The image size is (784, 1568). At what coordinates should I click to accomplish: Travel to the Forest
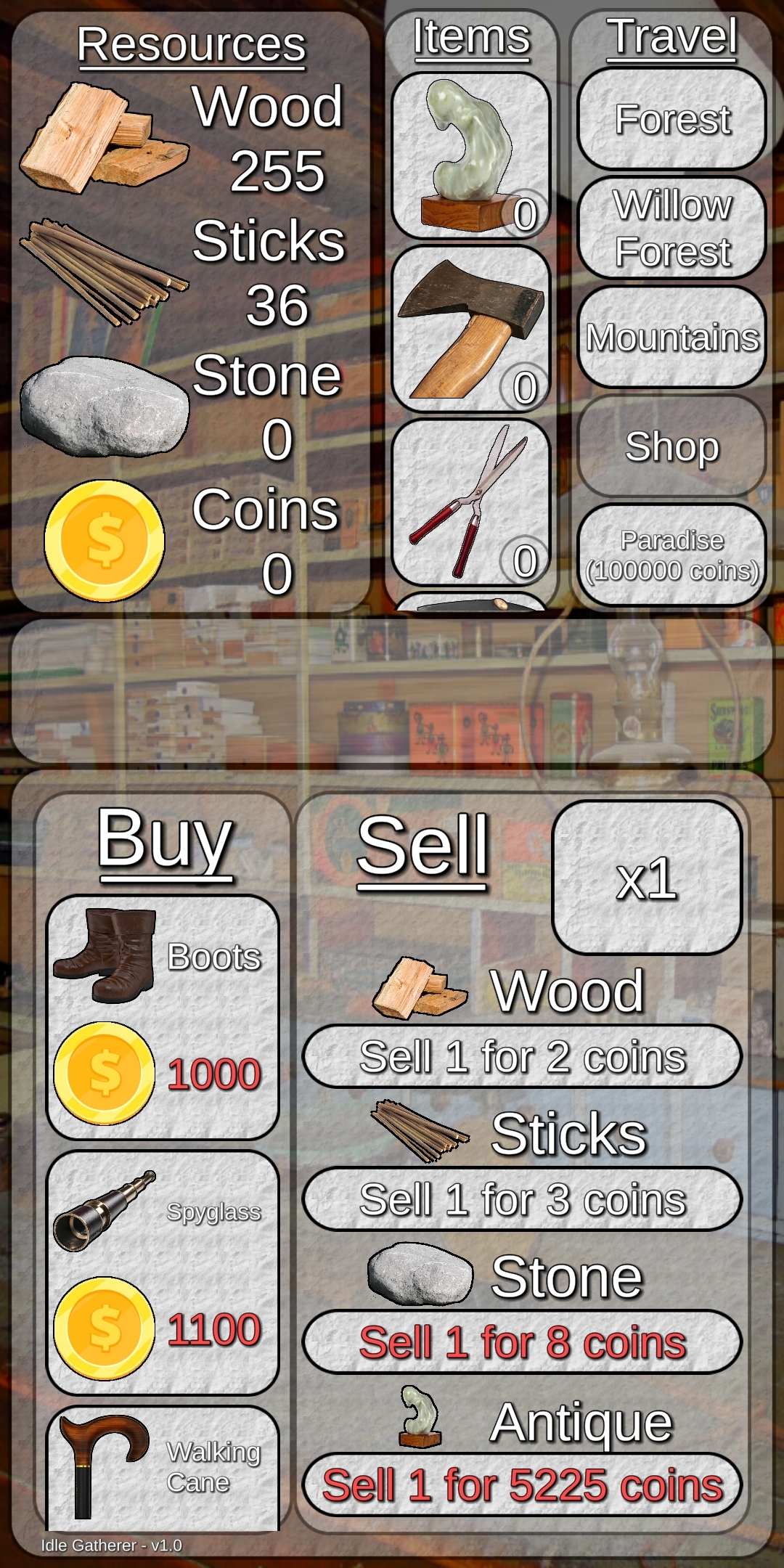coord(672,119)
